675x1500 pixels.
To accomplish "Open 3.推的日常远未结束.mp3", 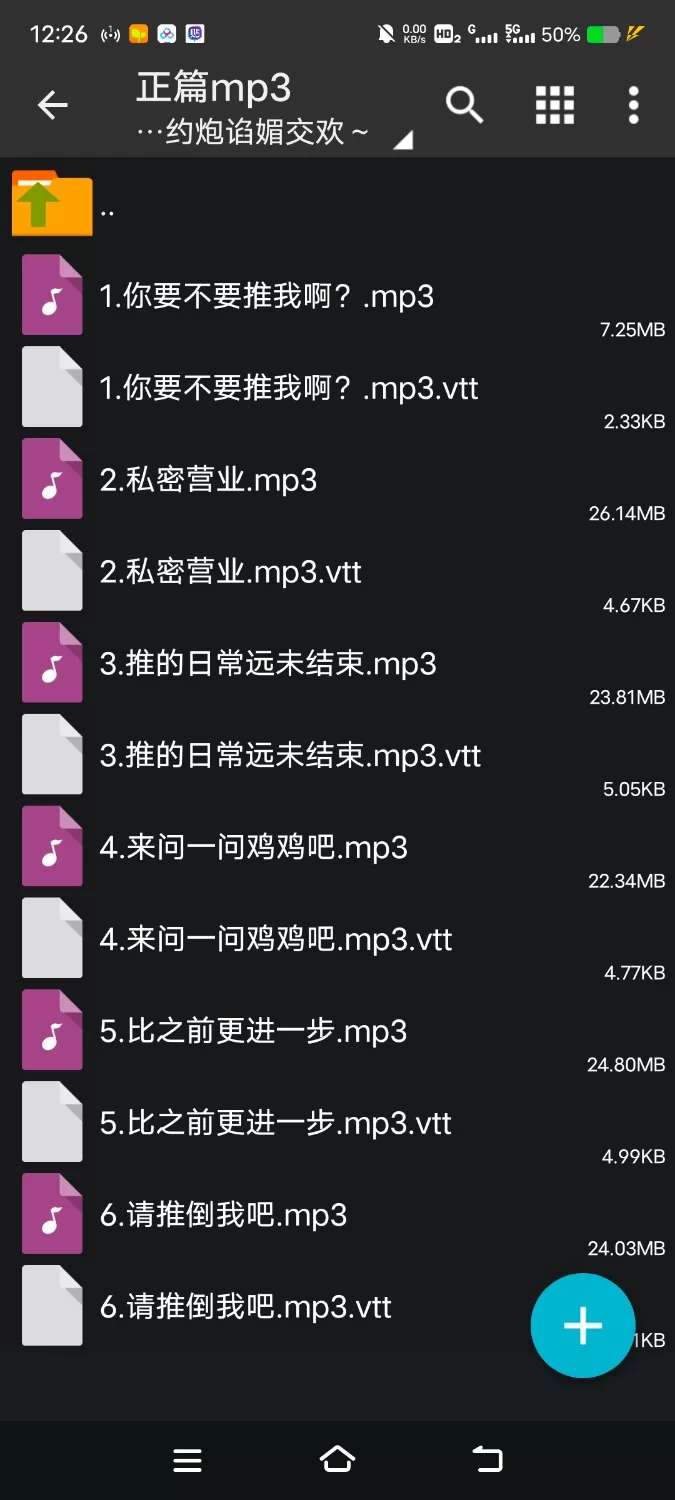I will click(x=268, y=664).
